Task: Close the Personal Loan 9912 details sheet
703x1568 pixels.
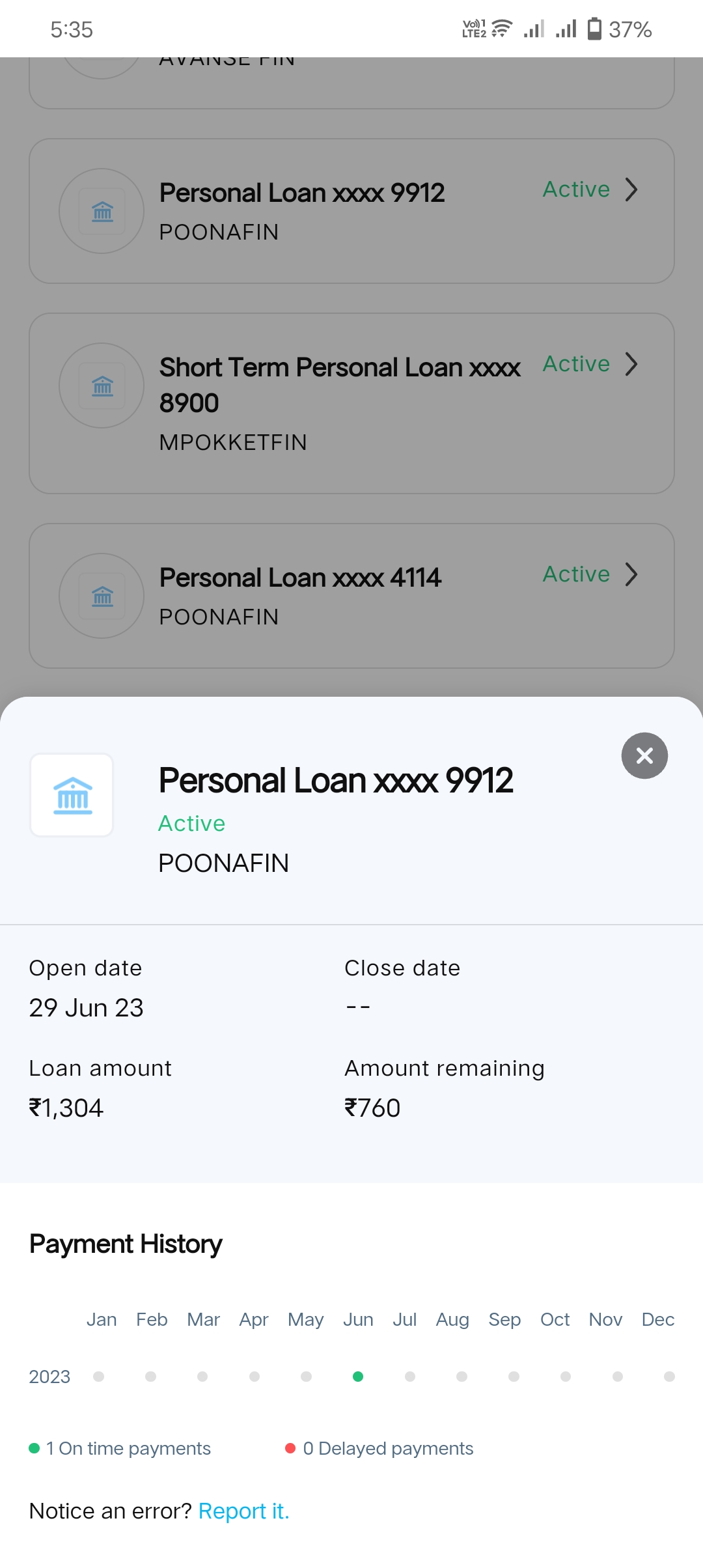Action: click(644, 755)
